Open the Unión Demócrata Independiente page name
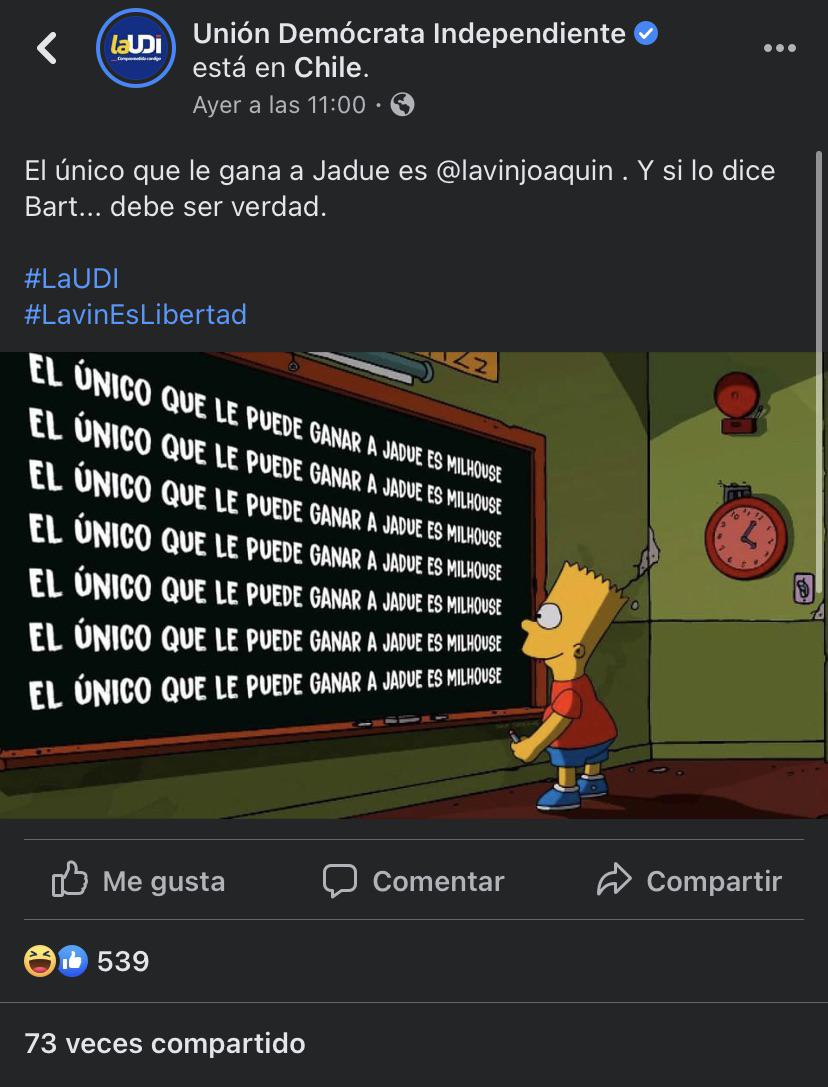This screenshot has height=1087, width=828. tap(409, 33)
